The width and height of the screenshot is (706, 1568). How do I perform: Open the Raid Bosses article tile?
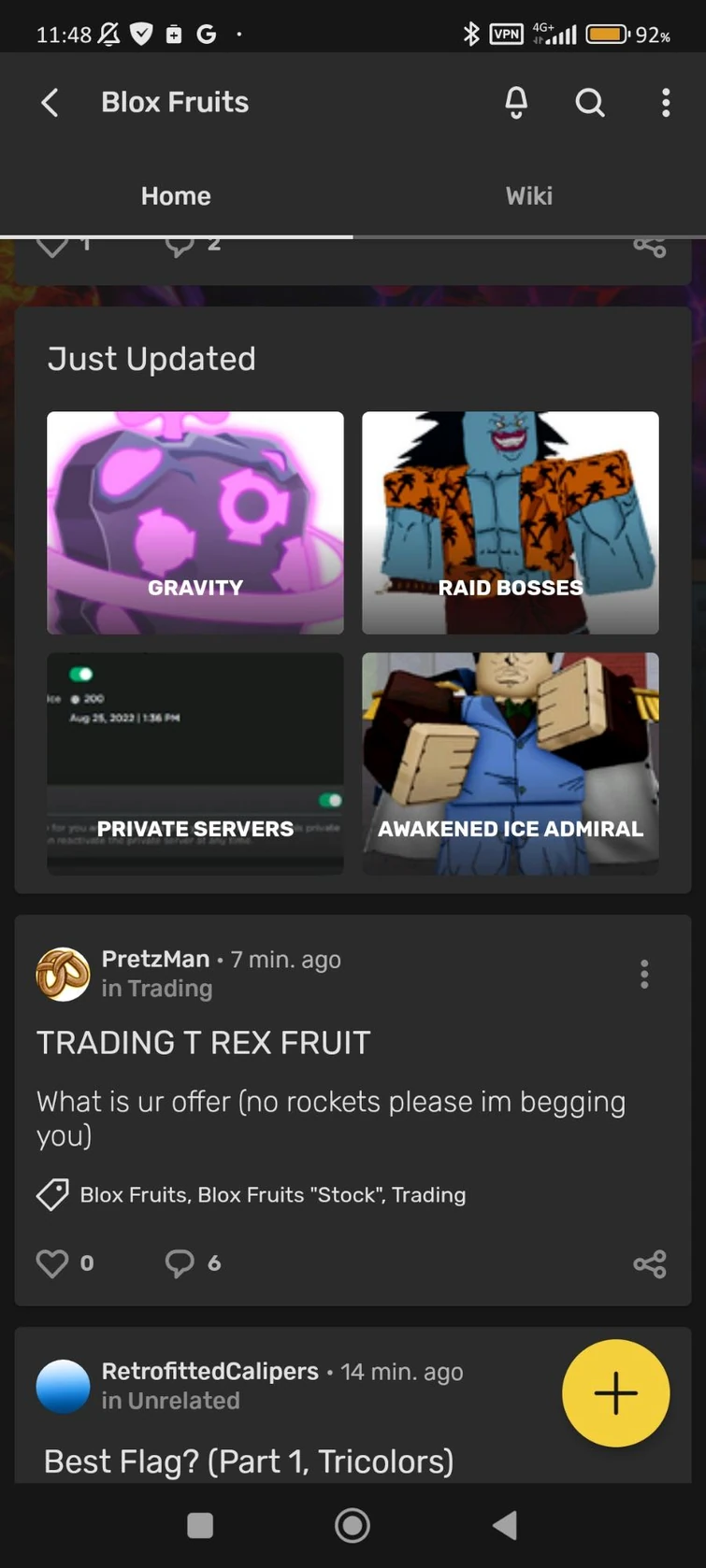(511, 522)
